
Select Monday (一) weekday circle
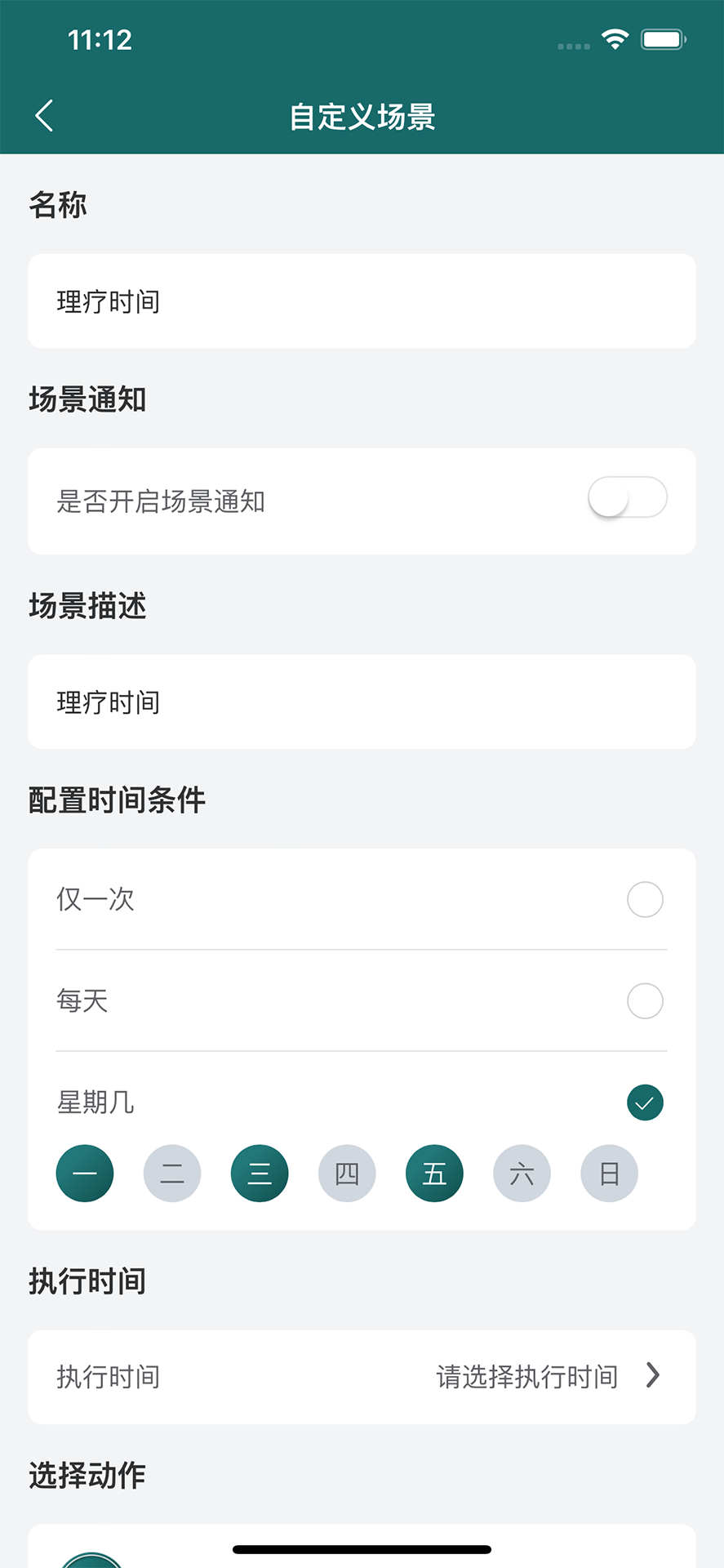click(x=85, y=1173)
